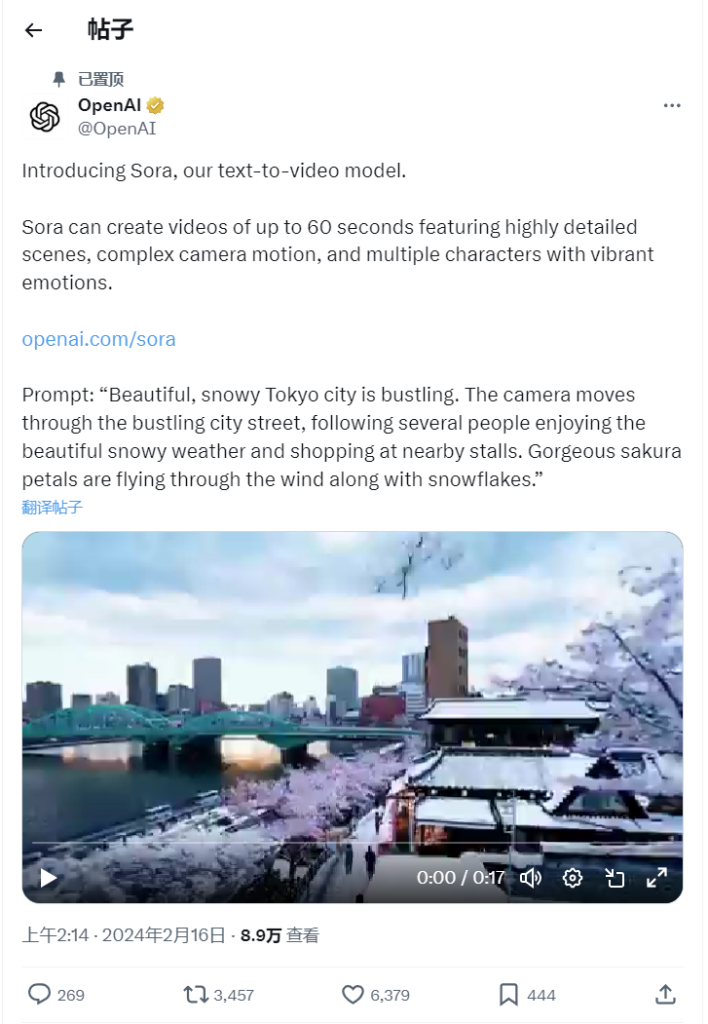Repost the OpenAI Sora post

click(195, 994)
